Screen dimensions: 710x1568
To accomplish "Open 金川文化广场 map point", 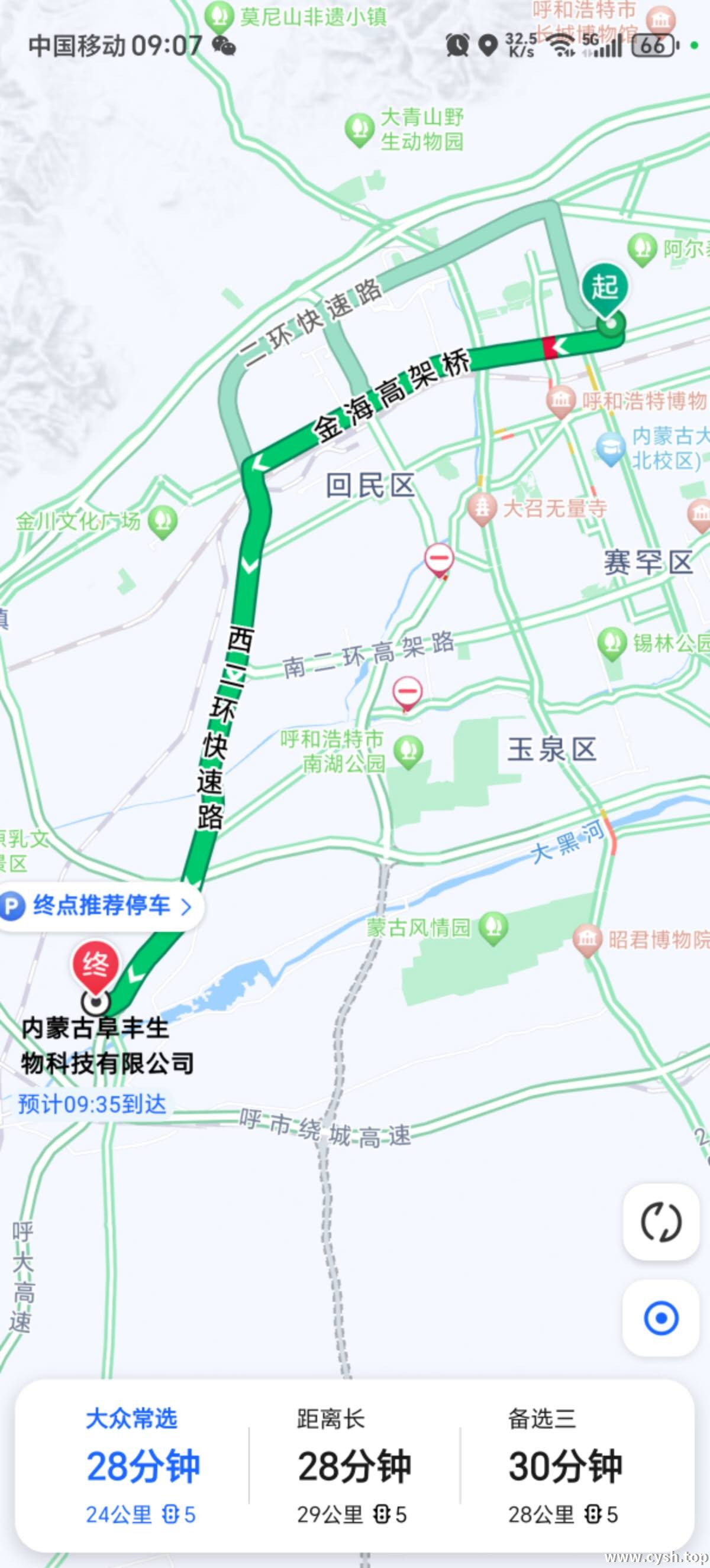I will tap(163, 521).
